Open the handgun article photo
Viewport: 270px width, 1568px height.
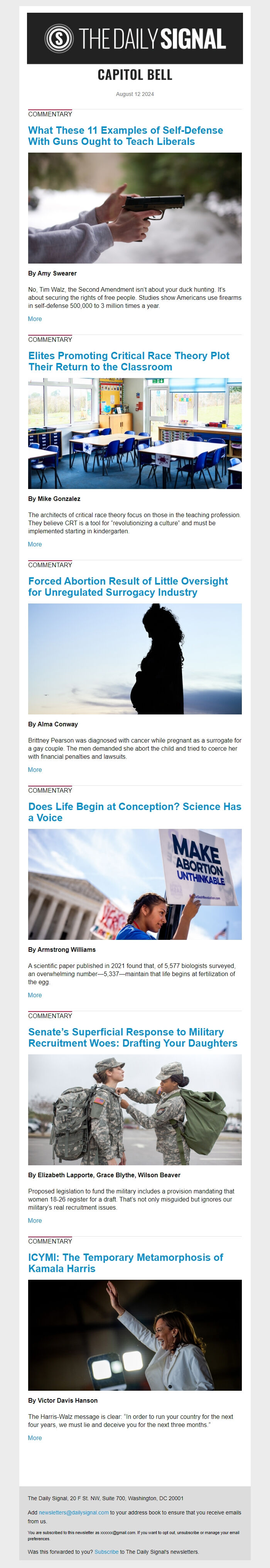(x=135, y=208)
